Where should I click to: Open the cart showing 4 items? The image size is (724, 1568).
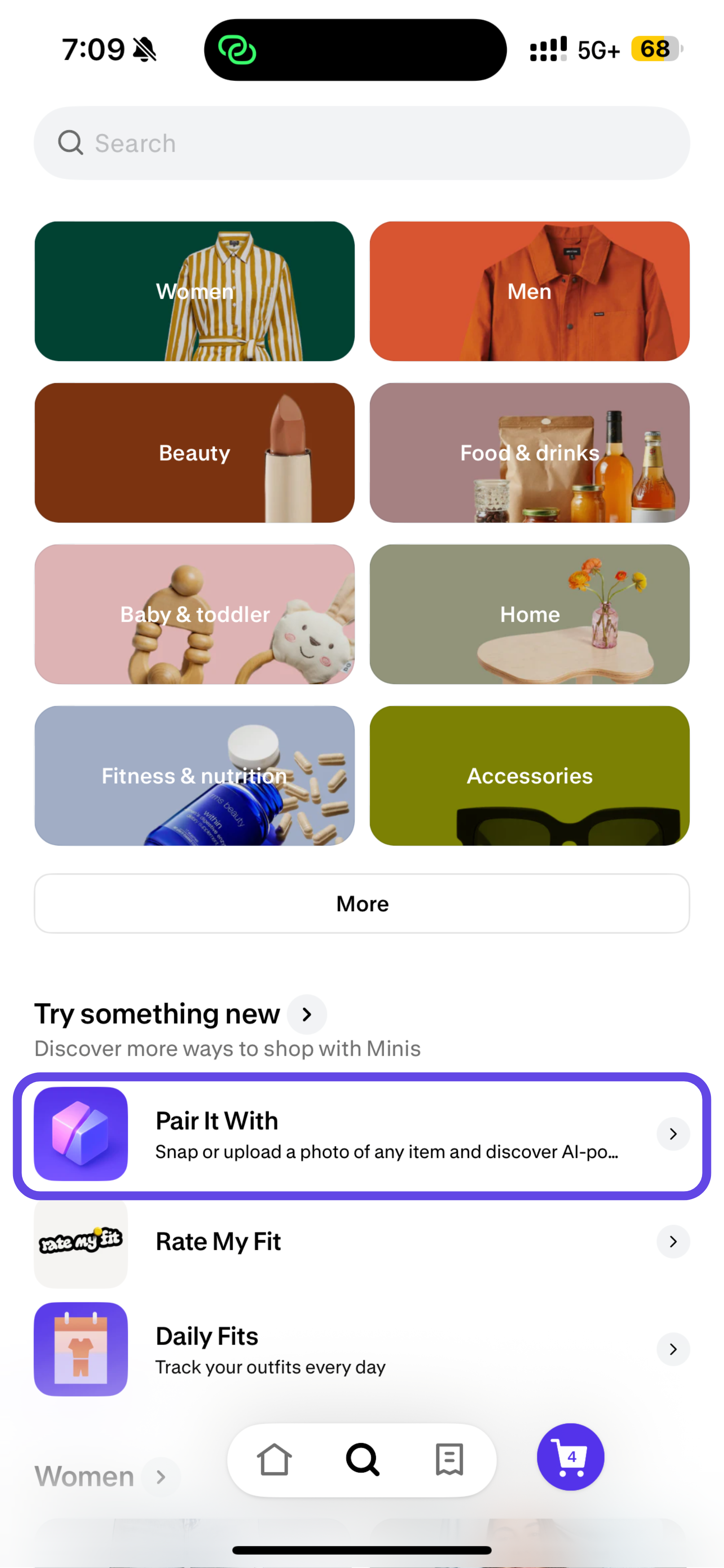tap(570, 1457)
